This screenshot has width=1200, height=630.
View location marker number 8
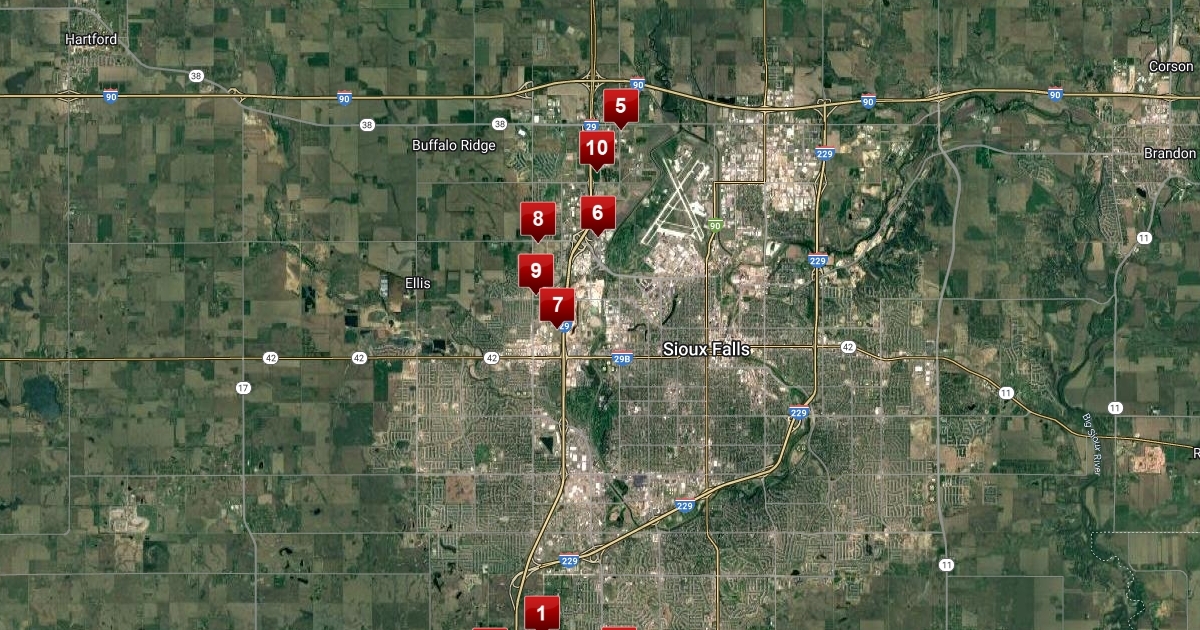(x=538, y=219)
